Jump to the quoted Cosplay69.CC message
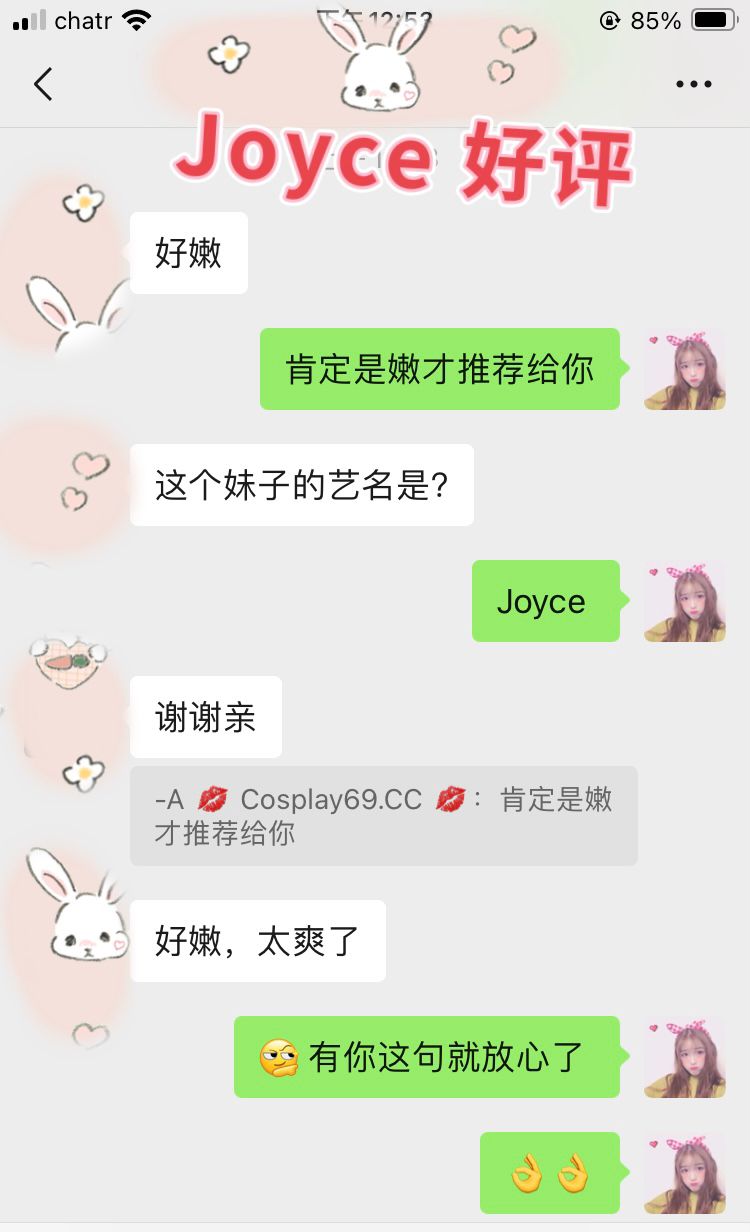750x1232 pixels. coord(383,815)
